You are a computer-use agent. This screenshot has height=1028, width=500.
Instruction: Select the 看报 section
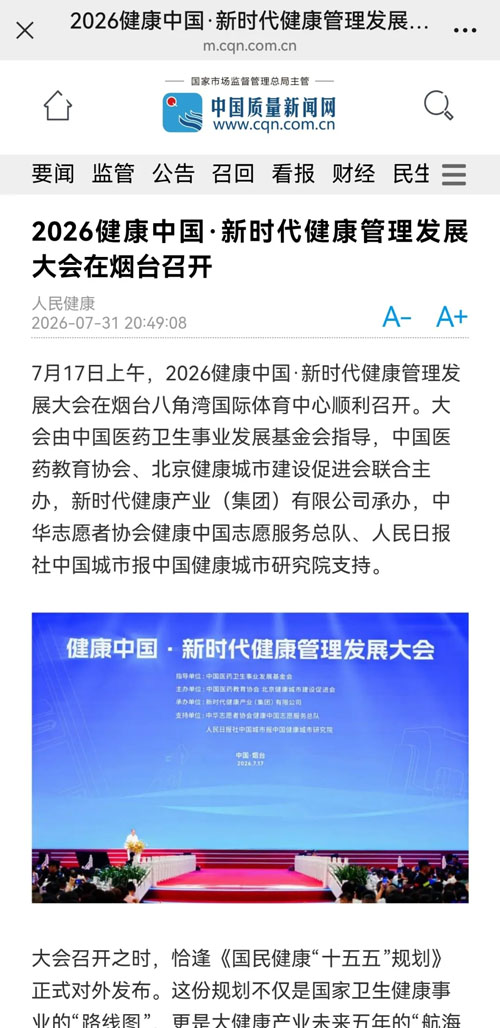tap(294, 174)
